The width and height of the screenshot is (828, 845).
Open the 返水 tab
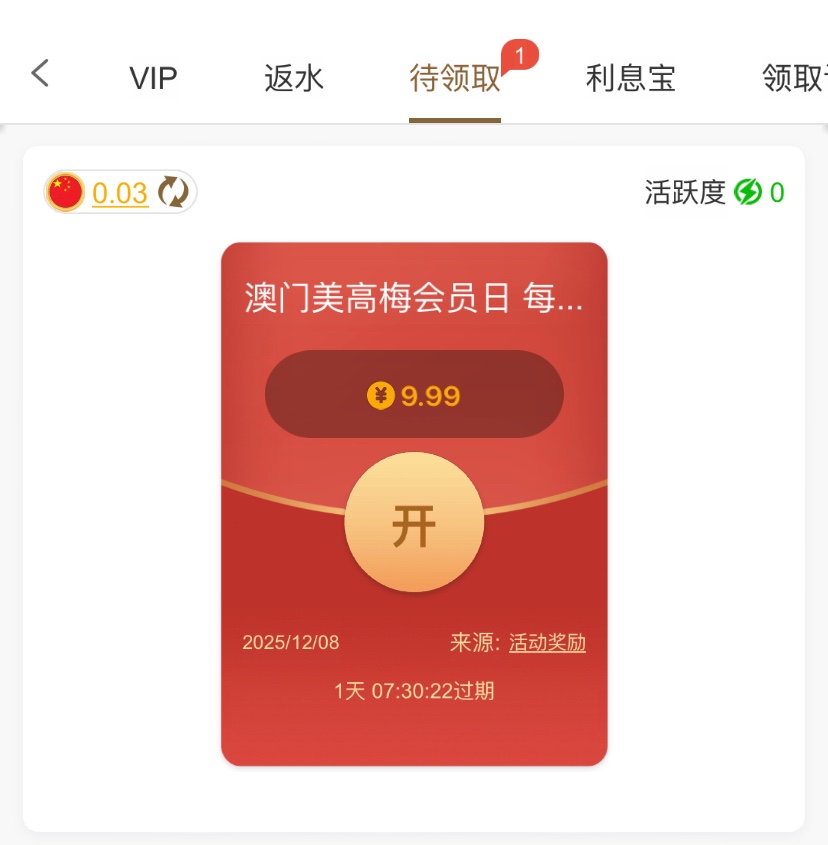(294, 78)
